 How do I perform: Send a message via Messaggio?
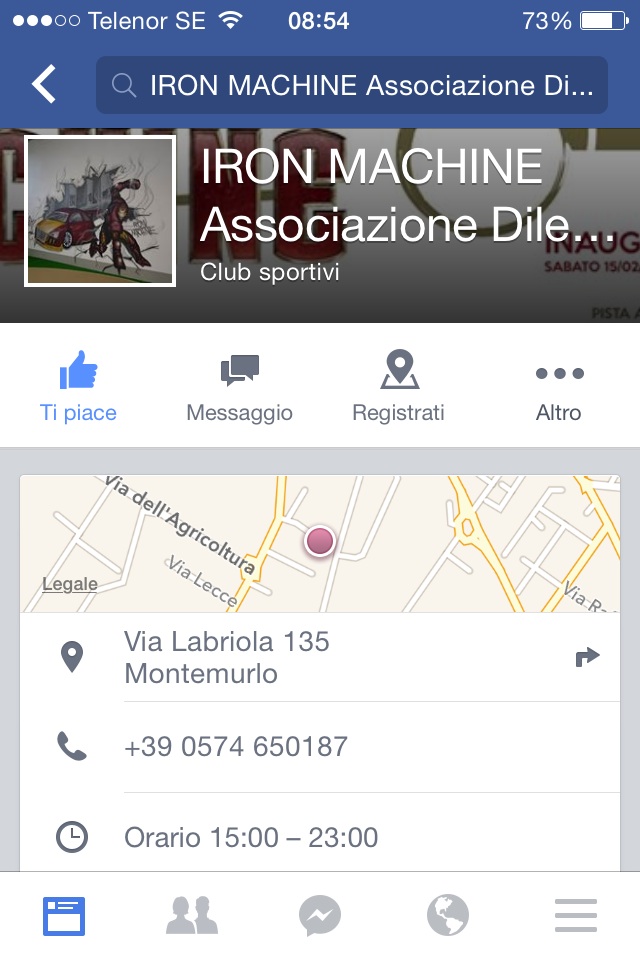click(239, 388)
